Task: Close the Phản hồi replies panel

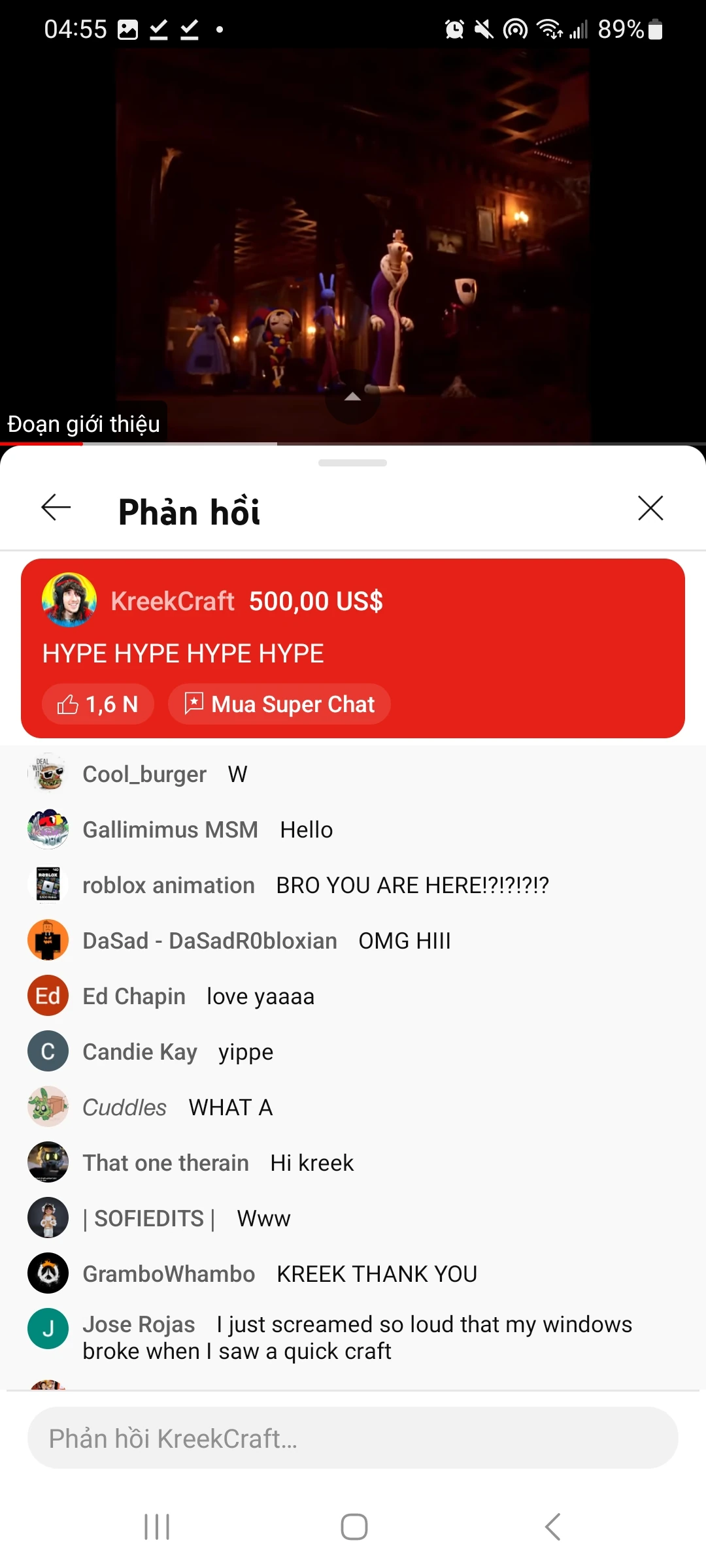Action: (x=650, y=508)
